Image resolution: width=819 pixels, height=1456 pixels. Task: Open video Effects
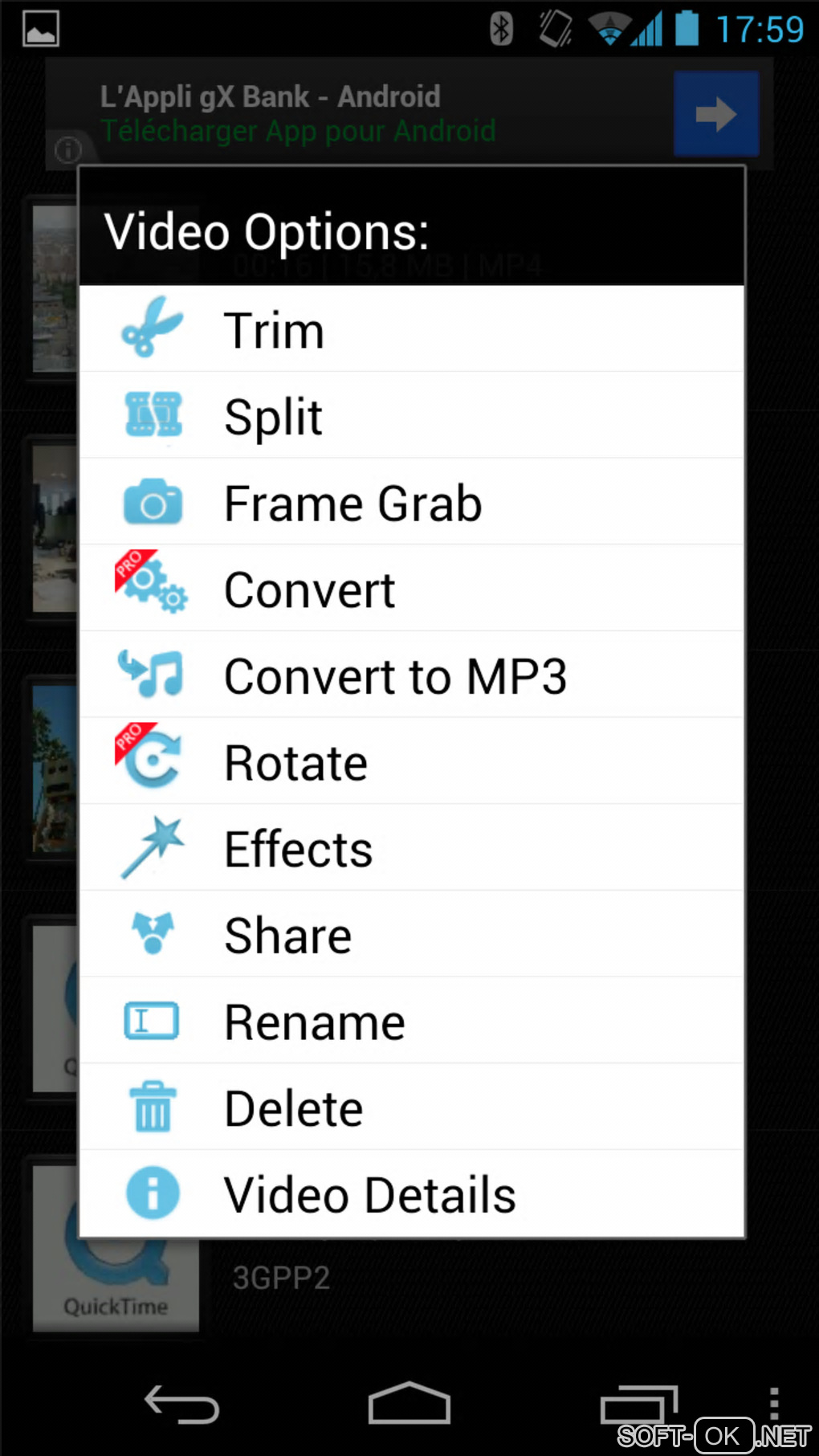pos(411,849)
